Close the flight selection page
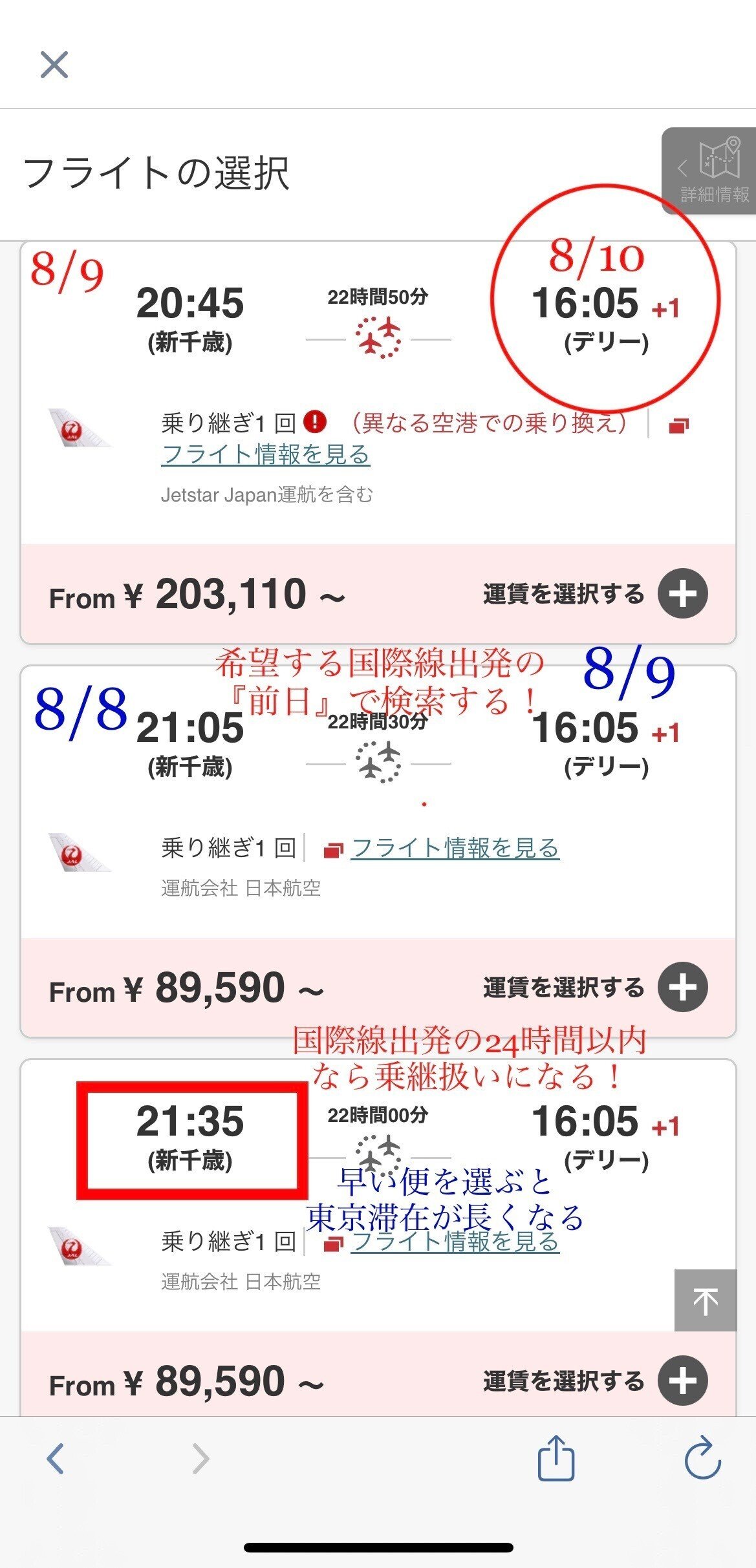 pos(54,65)
